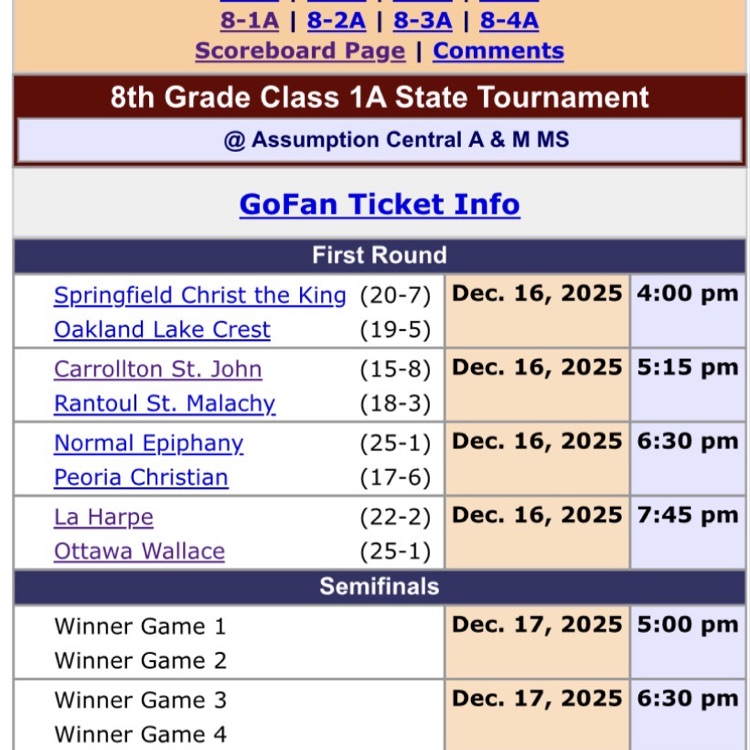Open Oakland Lake Crest team page
Viewport: 750px width, 750px height.
coord(162,330)
